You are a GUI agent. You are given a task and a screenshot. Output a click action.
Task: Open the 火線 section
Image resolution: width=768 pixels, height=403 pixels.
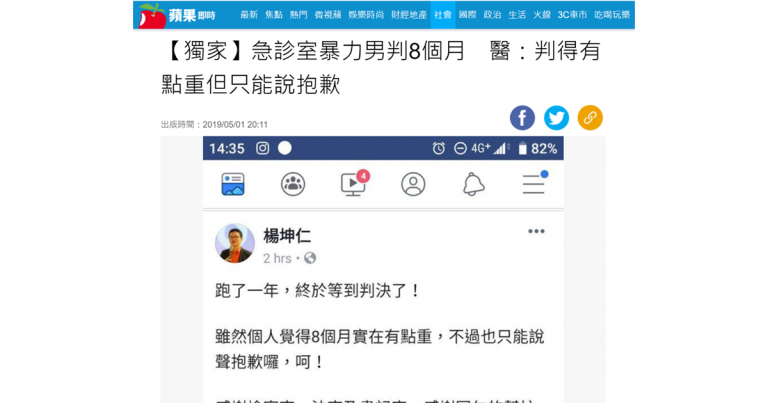(542, 15)
